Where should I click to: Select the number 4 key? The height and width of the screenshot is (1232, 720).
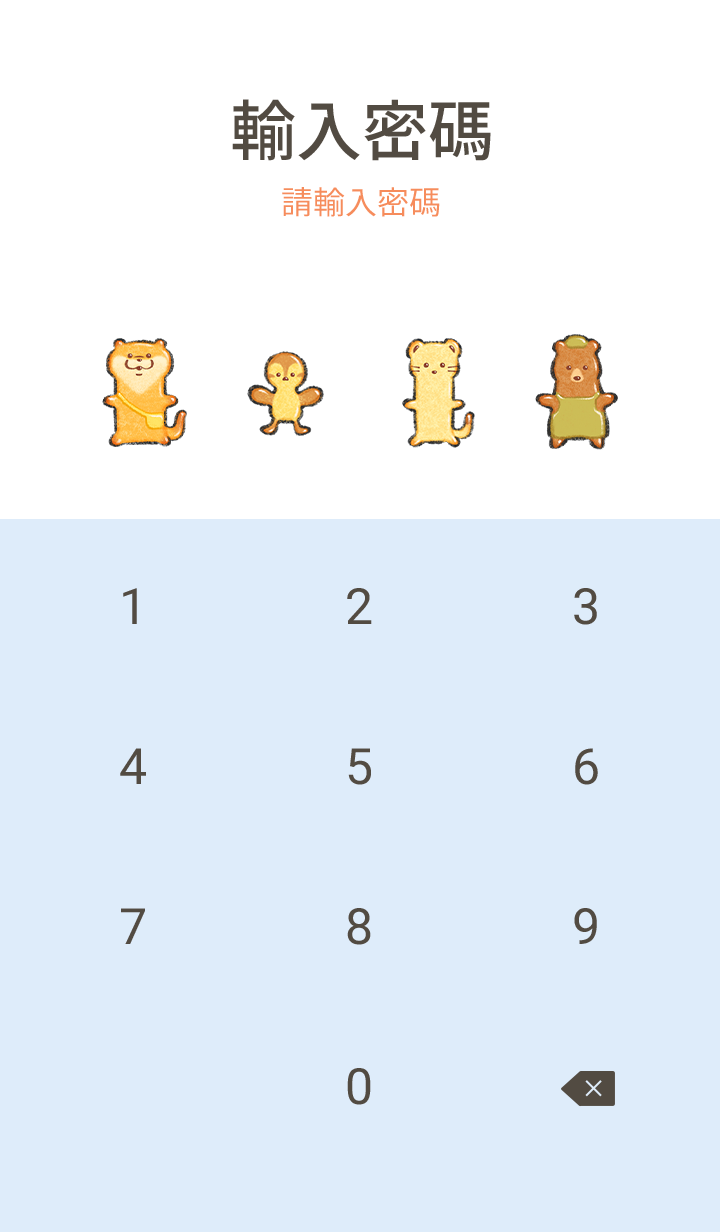(x=132, y=768)
